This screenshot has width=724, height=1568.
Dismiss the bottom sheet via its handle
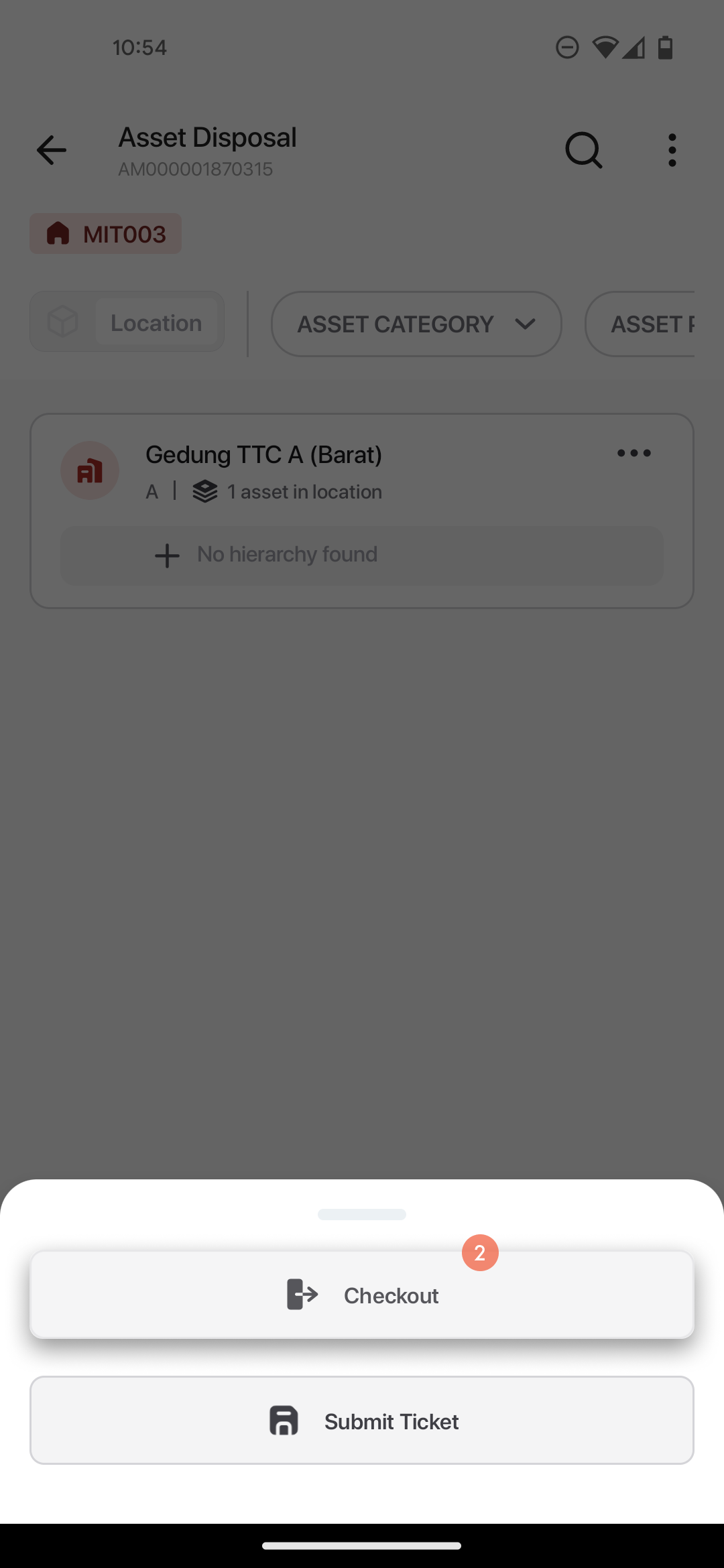[x=362, y=1214]
